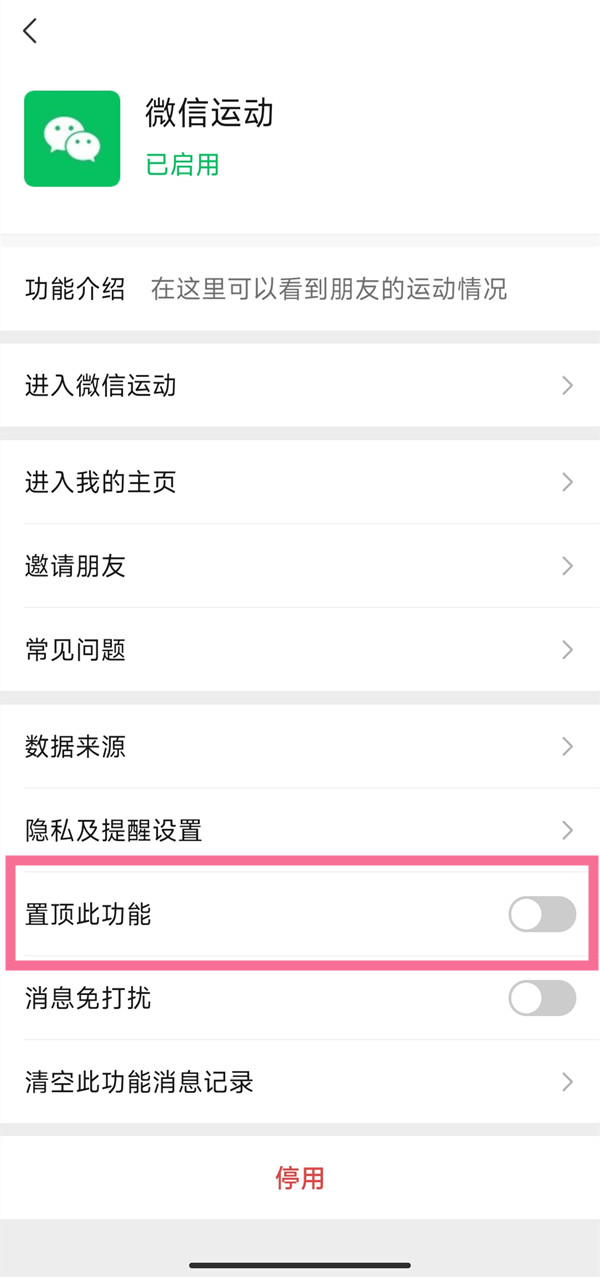The image size is (600, 1277).
Task: Open 进入我的主页
Action: 300,483
